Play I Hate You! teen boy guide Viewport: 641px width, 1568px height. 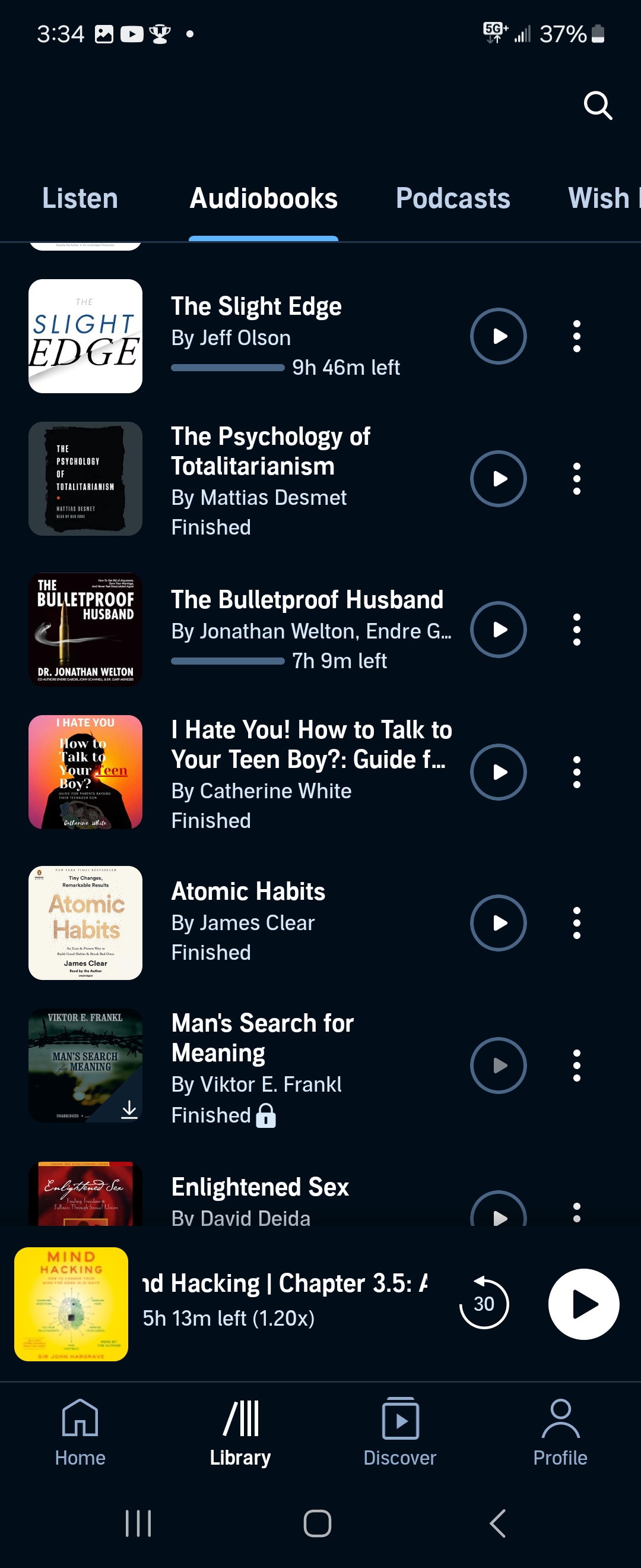tap(498, 772)
